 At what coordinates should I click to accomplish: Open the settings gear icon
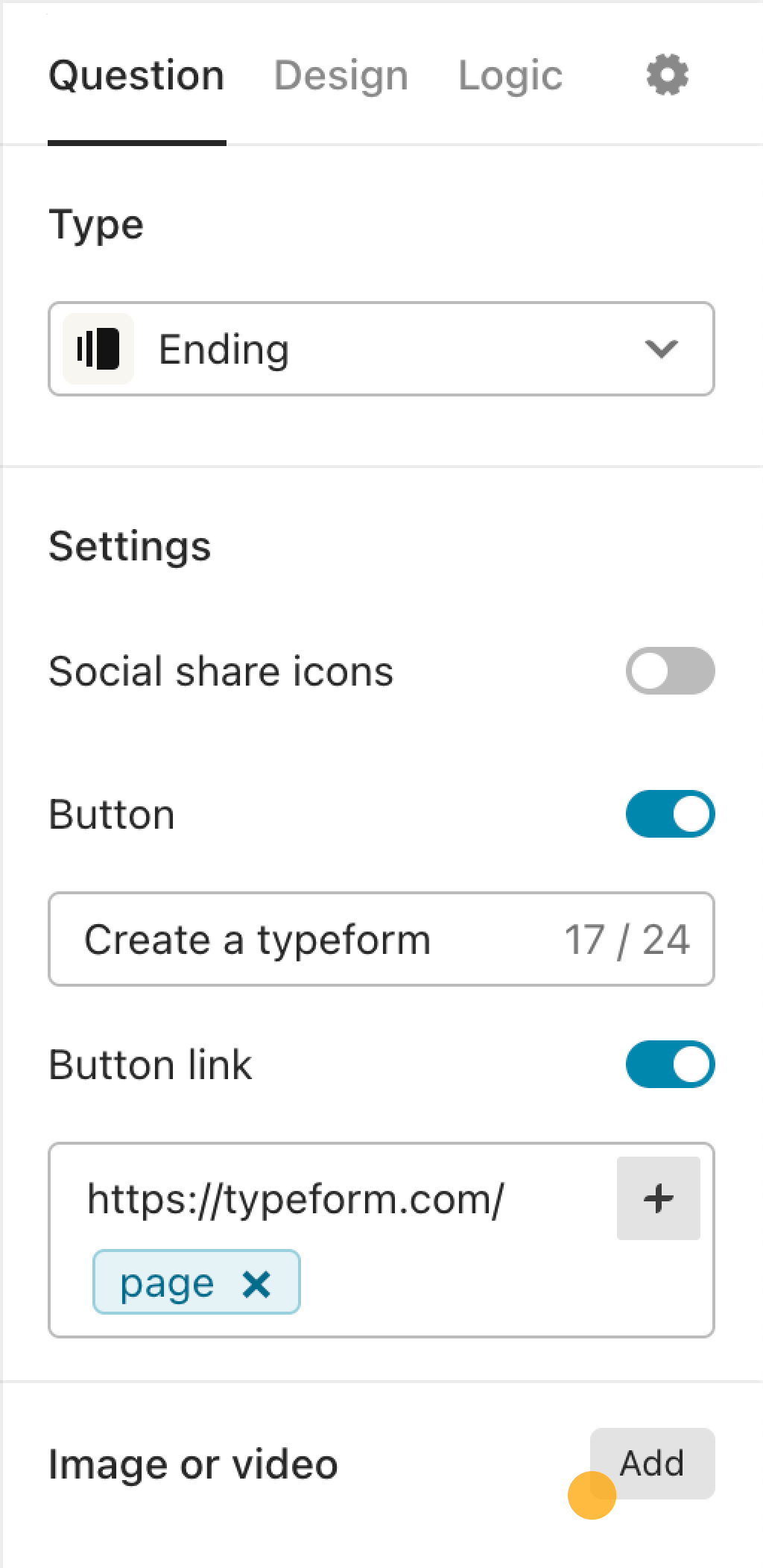pos(667,75)
